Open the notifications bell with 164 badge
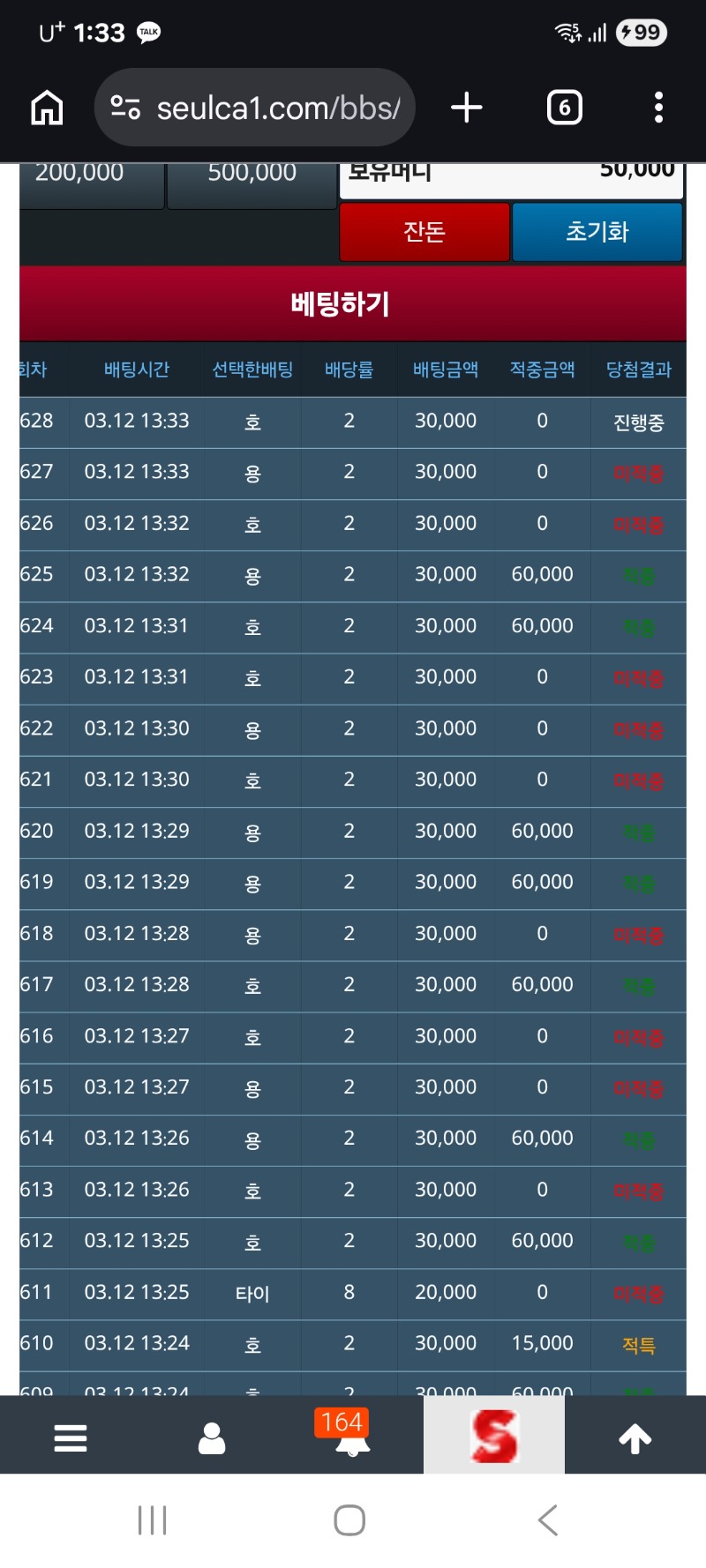 point(352,1438)
